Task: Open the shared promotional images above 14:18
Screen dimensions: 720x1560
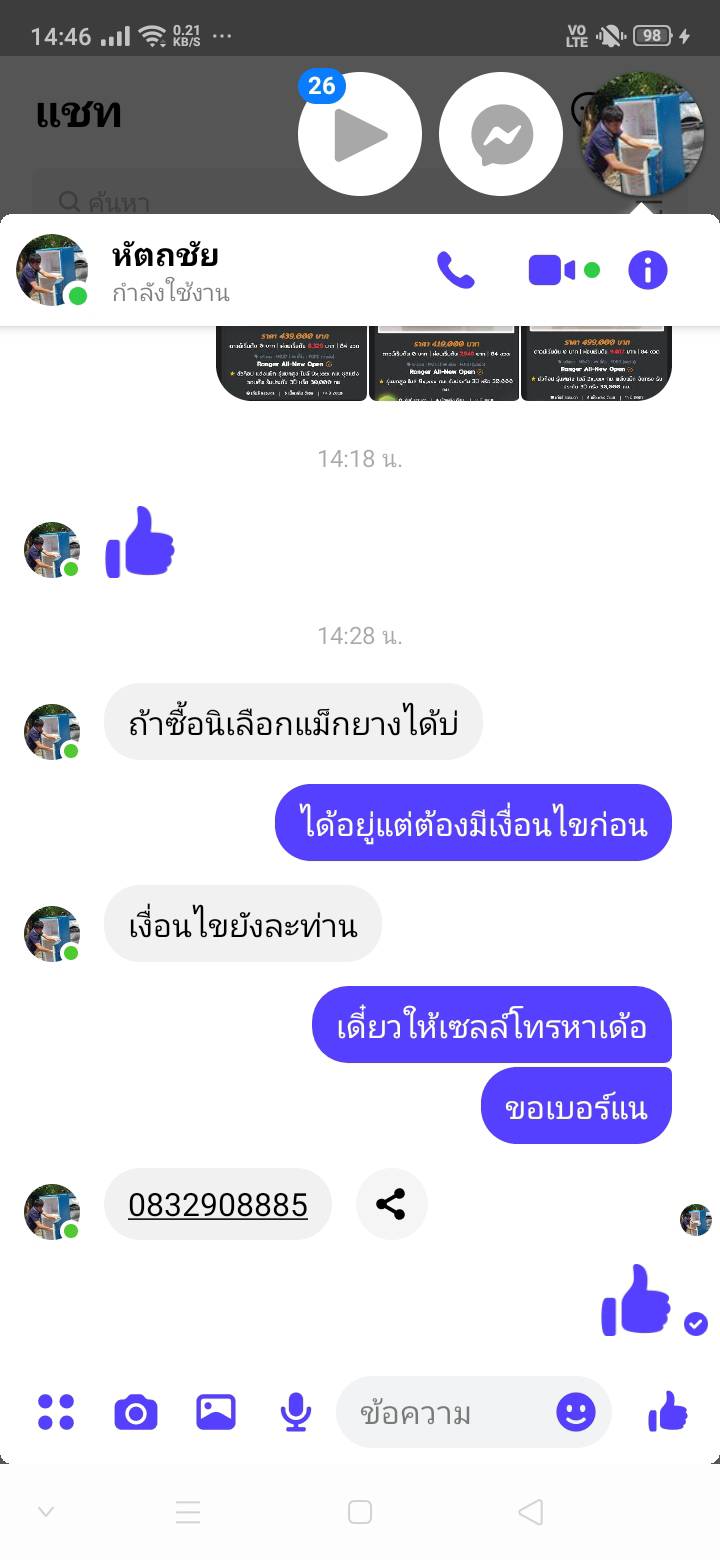Action: click(x=444, y=363)
